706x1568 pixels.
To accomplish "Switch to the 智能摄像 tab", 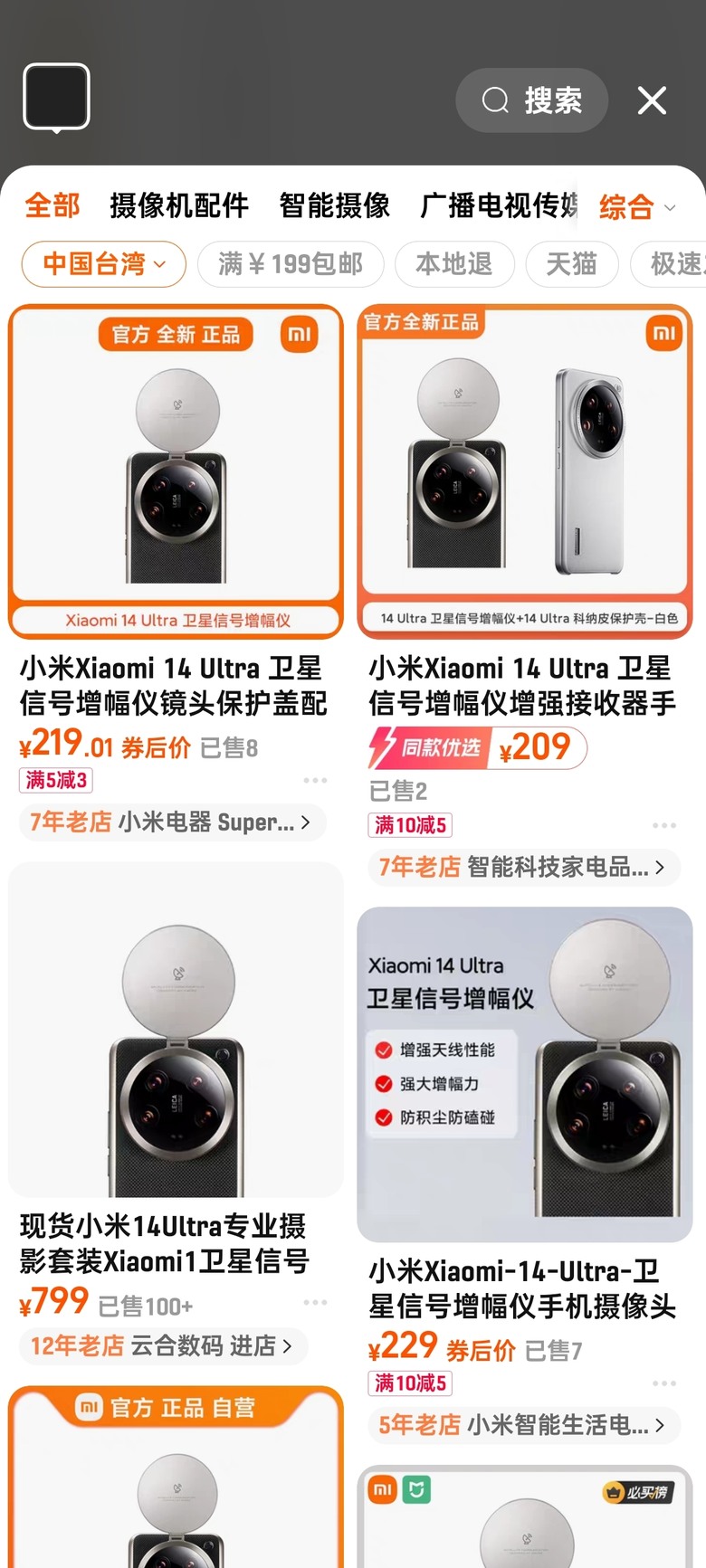I will pos(334,205).
